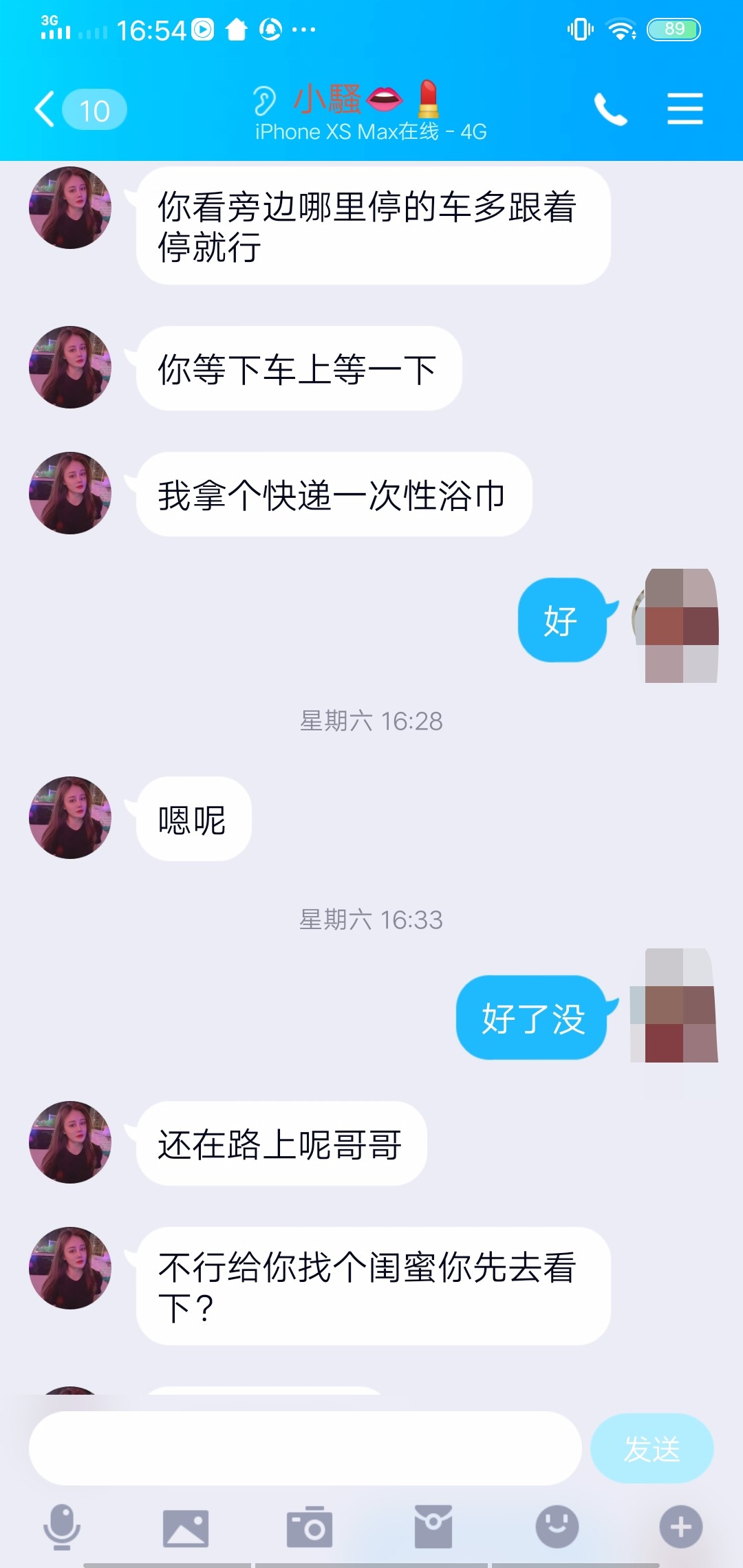Tap the message input field

[305, 1448]
